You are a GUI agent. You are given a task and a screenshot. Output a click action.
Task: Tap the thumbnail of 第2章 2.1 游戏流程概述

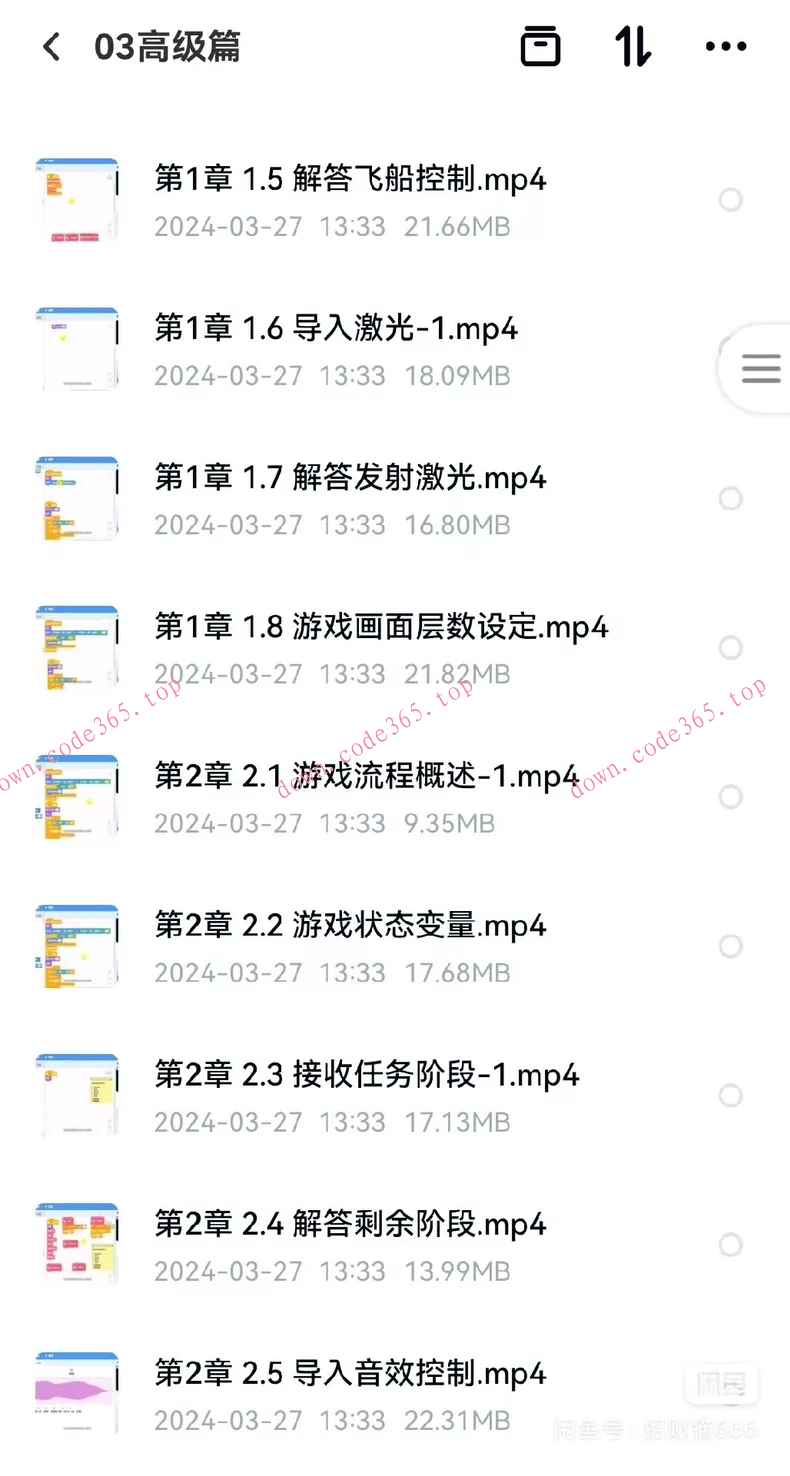click(77, 797)
